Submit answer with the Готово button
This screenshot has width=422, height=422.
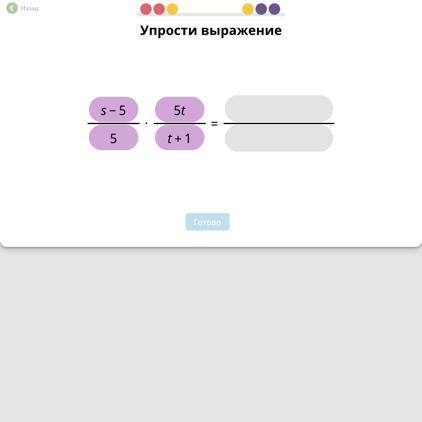pos(207,222)
